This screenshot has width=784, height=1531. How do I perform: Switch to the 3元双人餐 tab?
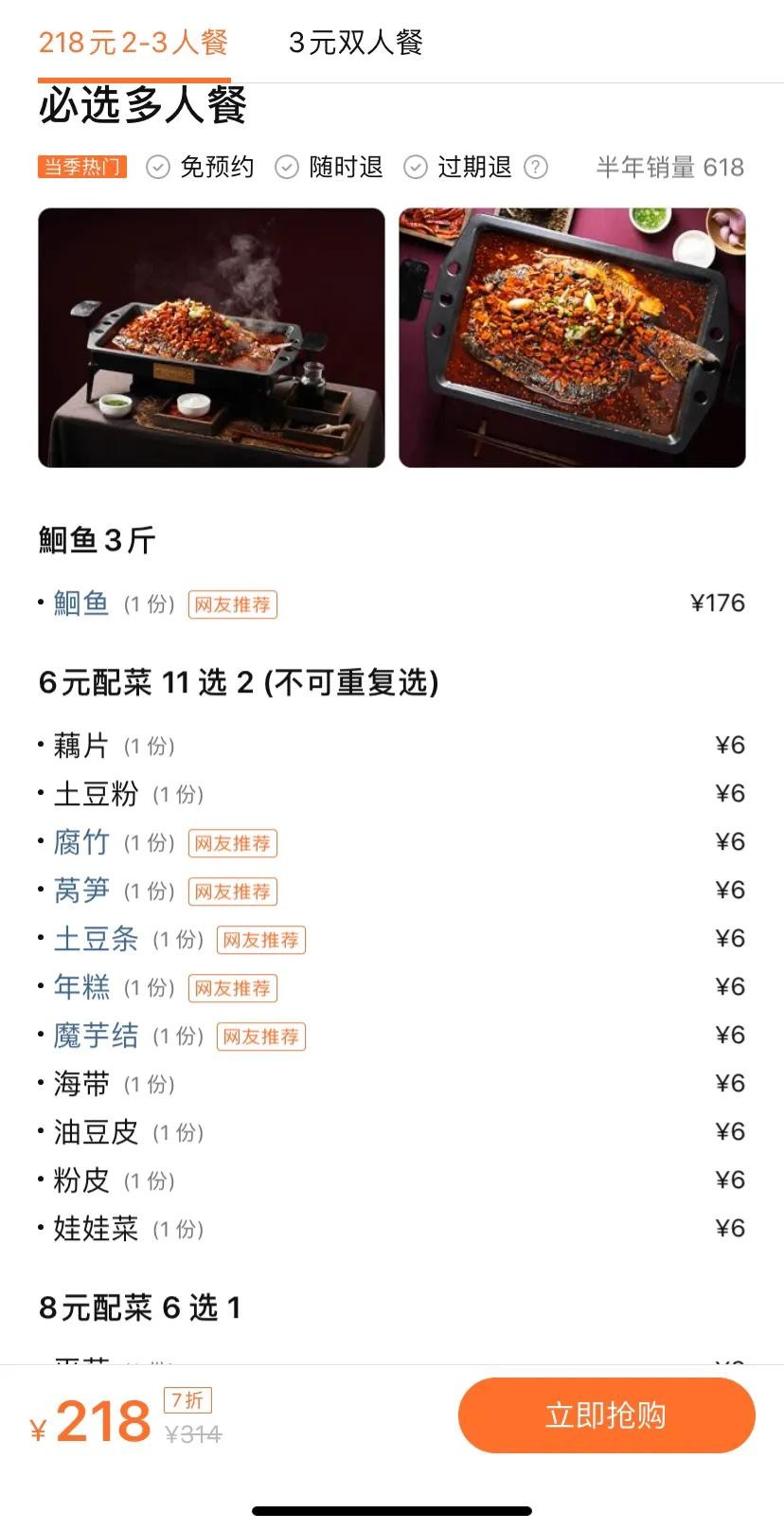pyautogui.click(x=356, y=43)
